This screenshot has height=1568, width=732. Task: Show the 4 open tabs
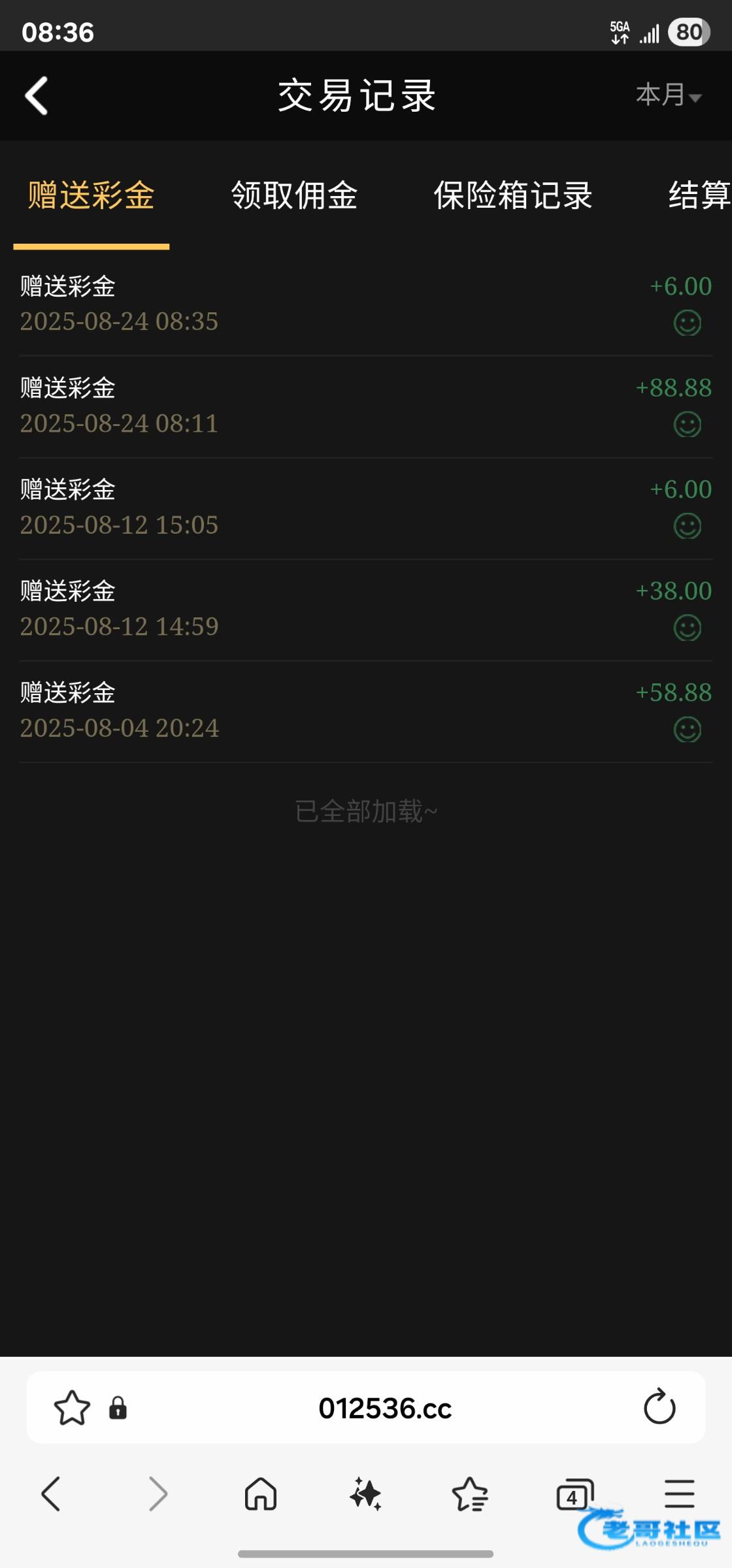click(x=574, y=1494)
